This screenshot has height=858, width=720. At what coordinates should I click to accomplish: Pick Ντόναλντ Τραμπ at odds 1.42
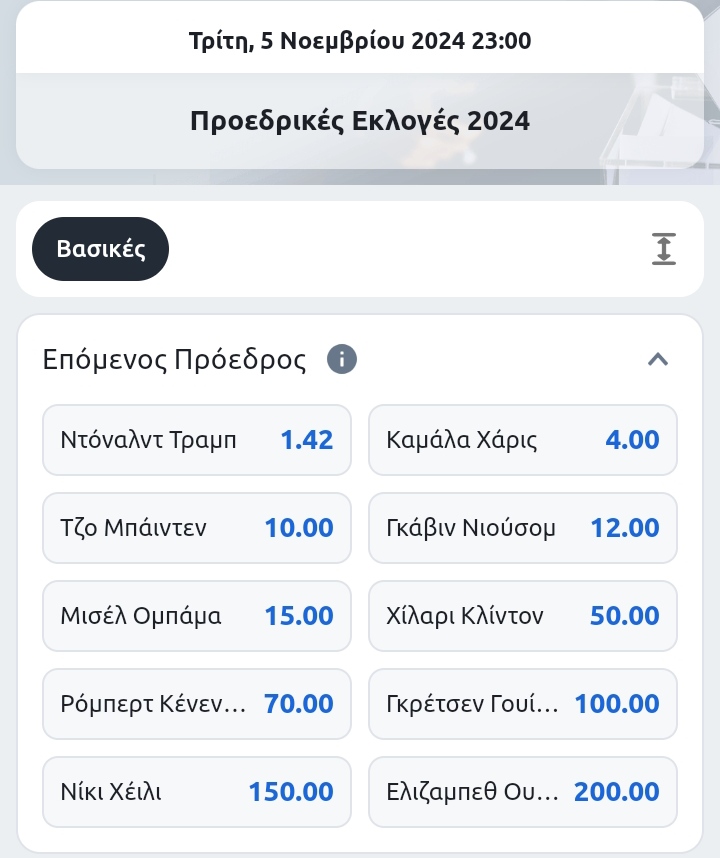tap(197, 440)
